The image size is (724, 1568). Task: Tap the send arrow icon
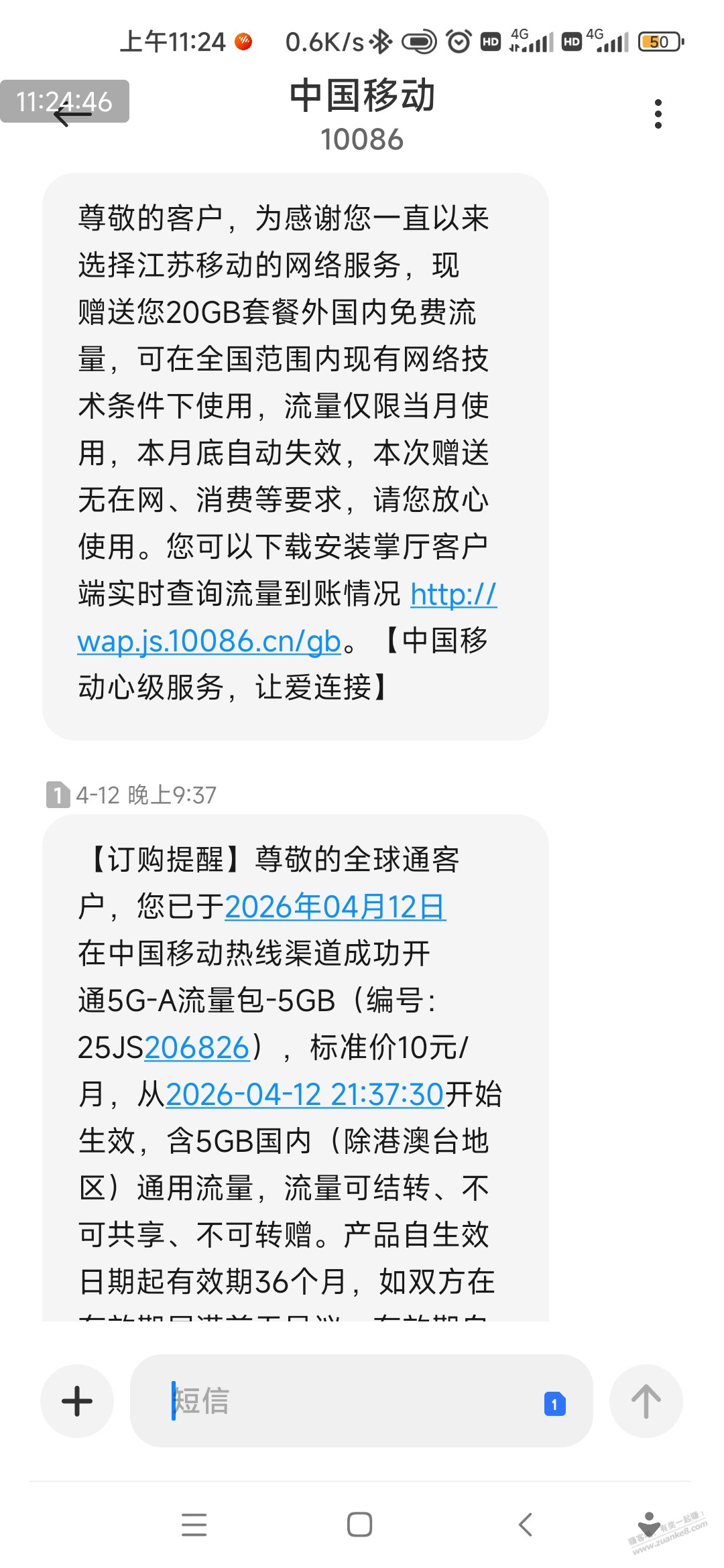click(x=646, y=1400)
